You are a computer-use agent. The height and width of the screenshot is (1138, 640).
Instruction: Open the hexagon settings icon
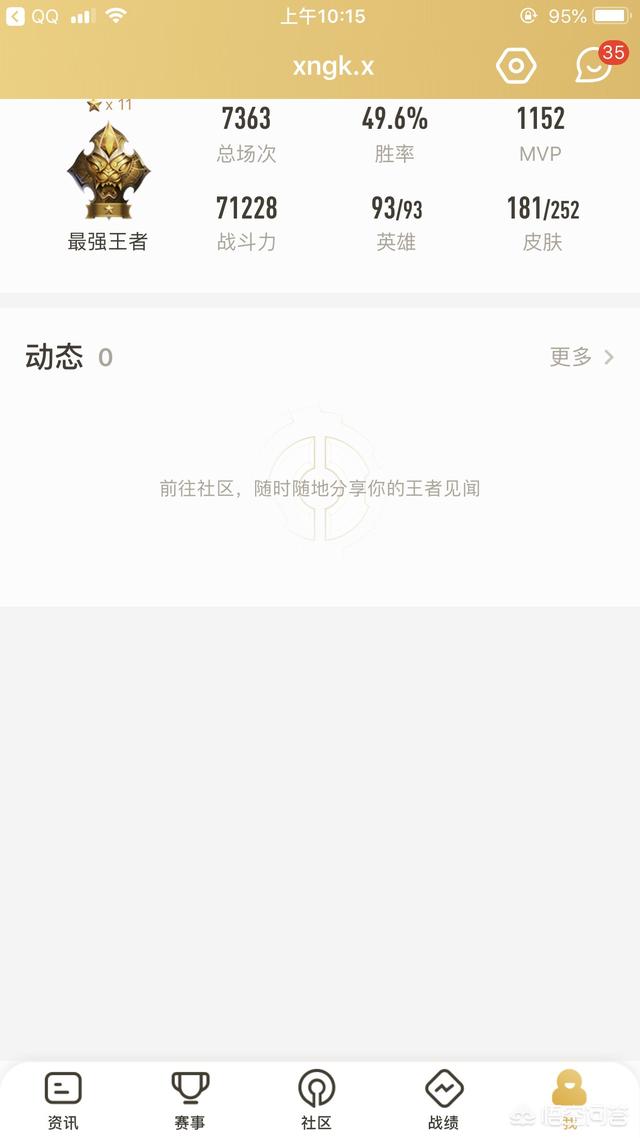click(x=516, y=66)
